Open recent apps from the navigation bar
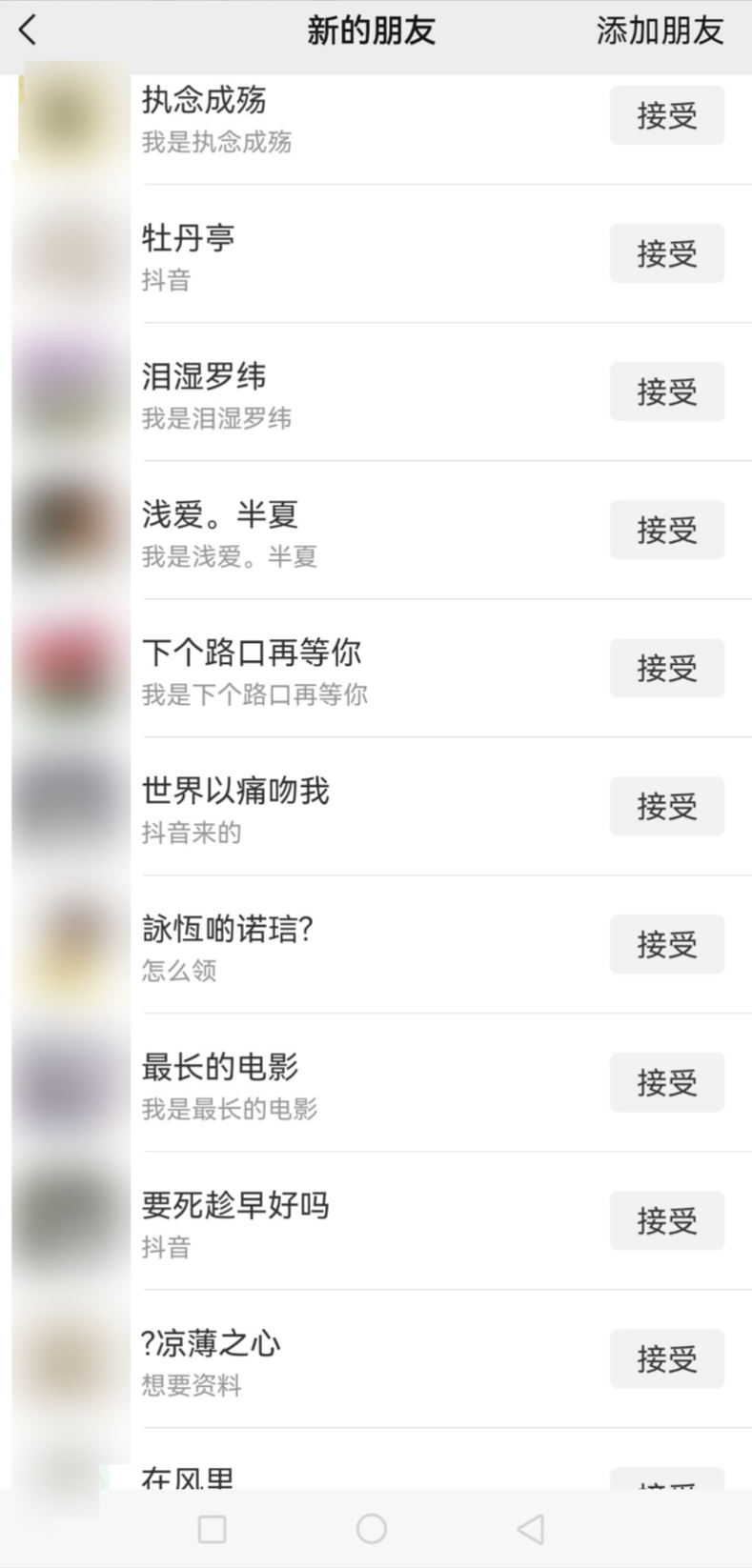The width and height of the screenshot is (752, 1568). coord(212,1529)
